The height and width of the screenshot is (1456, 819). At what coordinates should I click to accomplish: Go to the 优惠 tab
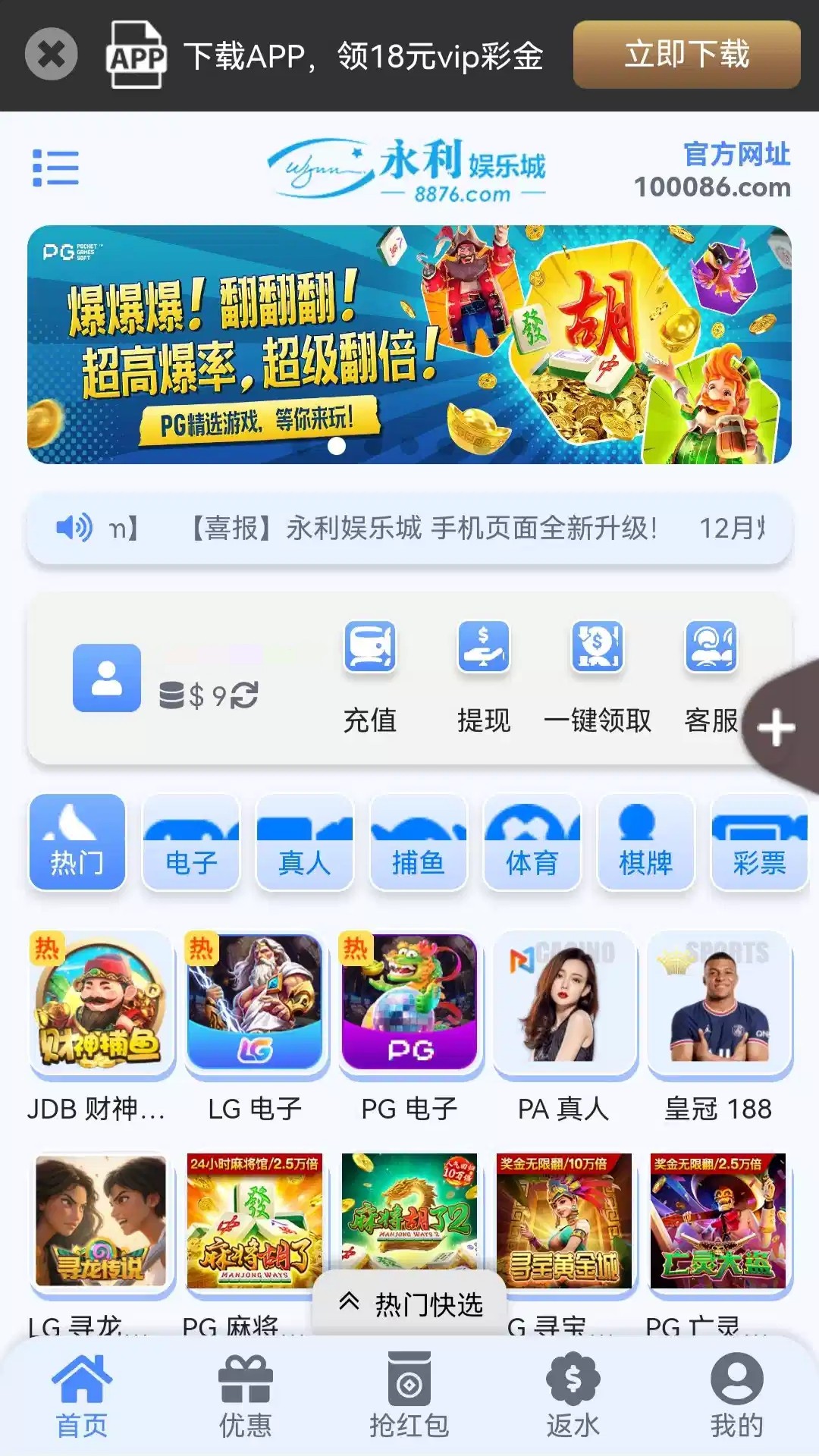[x=245, y=1397]
